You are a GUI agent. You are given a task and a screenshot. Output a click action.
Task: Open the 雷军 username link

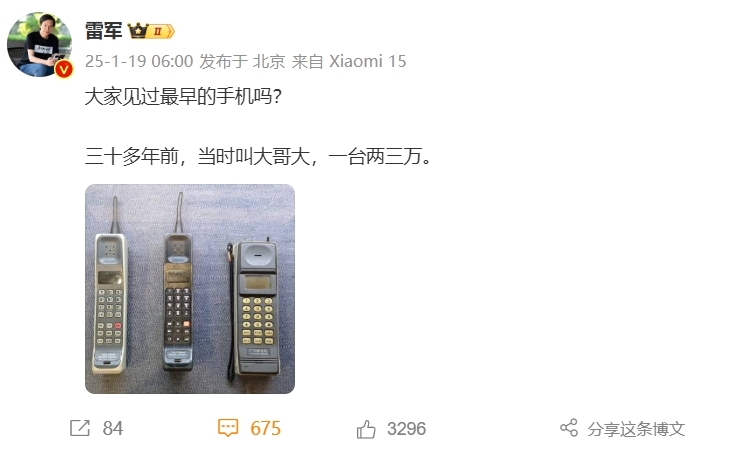(103, 31)
